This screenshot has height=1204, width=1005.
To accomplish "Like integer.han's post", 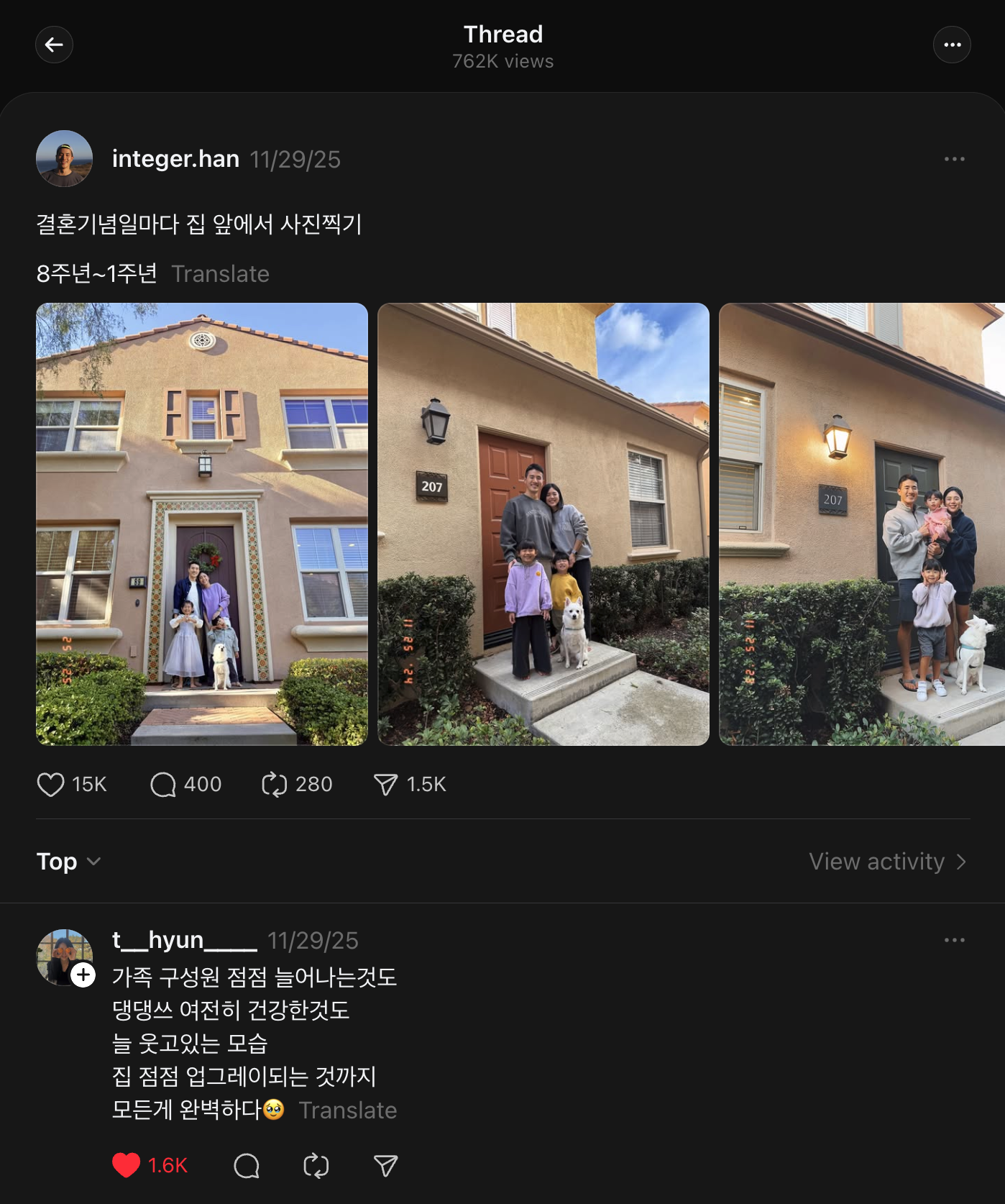I will (x=51, y=784).
